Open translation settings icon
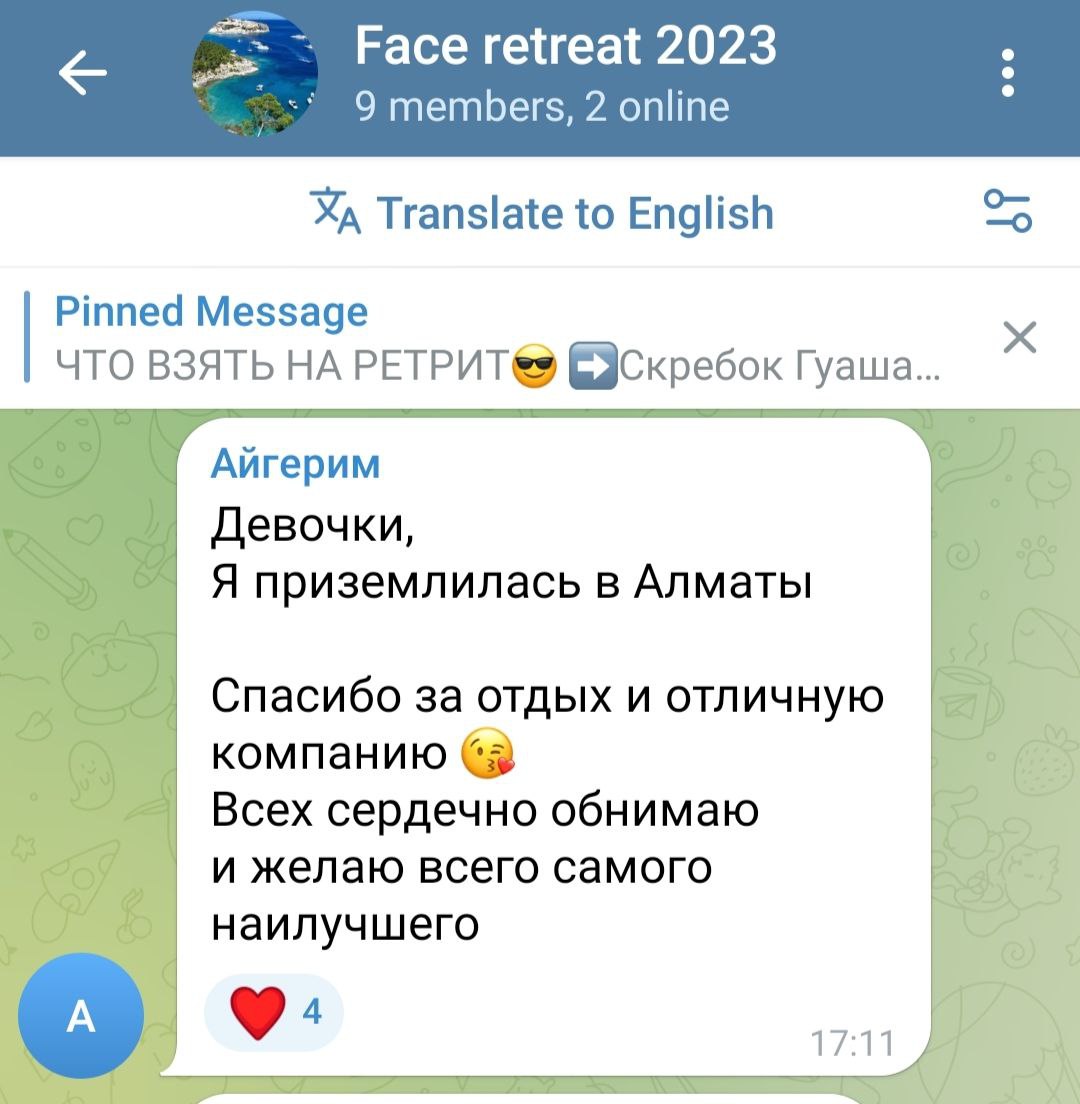The height and width of the screenshot is (1104, 1080). tap(1008, 213)
